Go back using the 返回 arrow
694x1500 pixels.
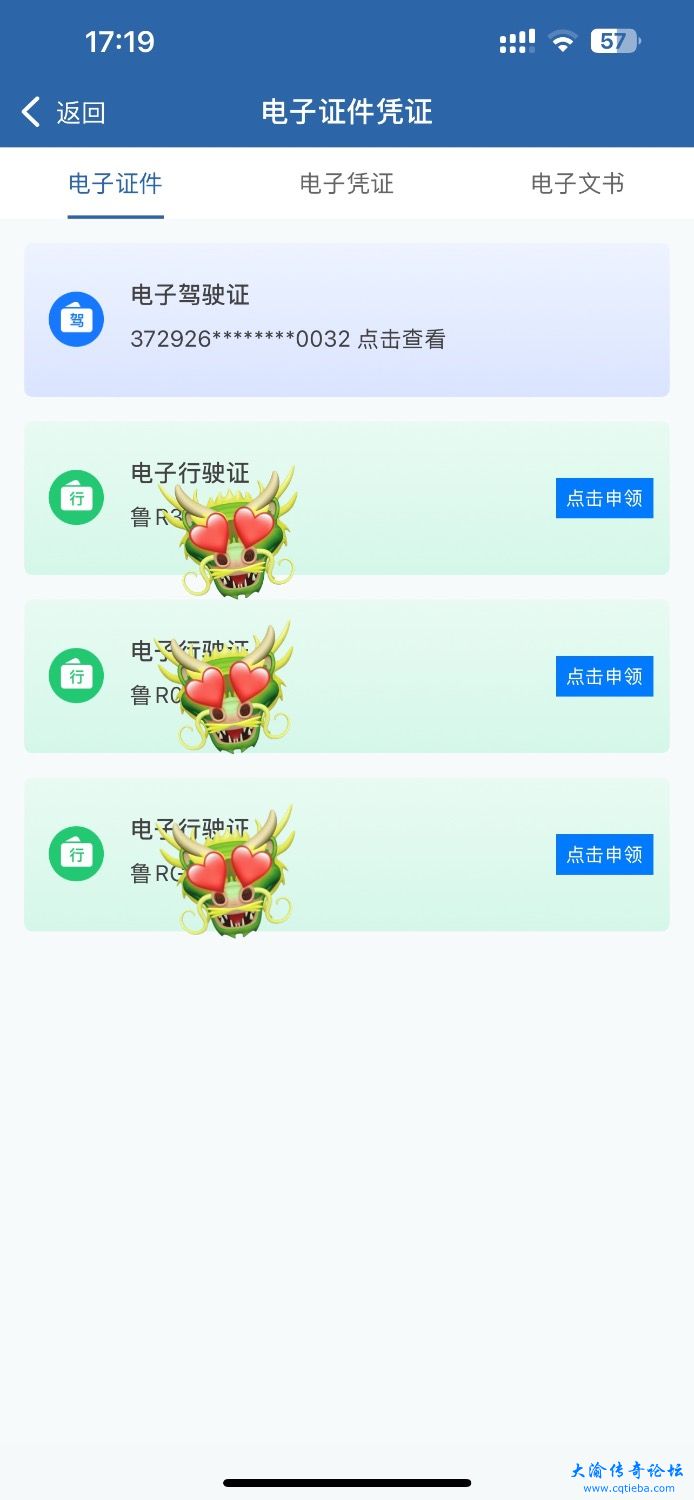[62, 112]
